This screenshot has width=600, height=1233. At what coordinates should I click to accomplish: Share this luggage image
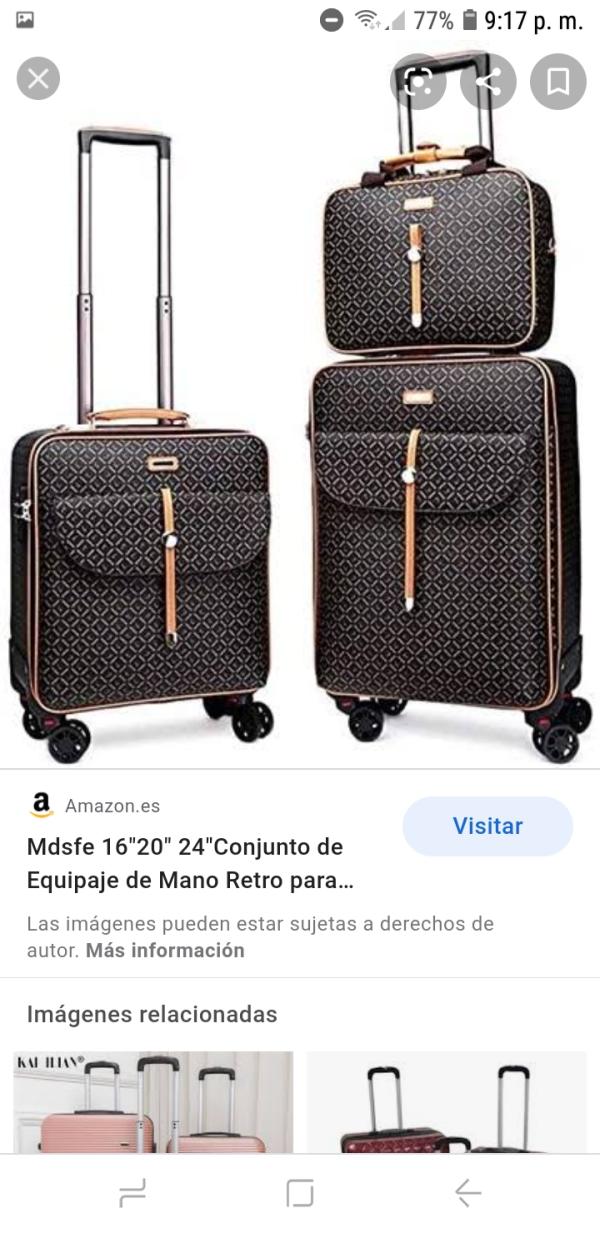pyautogui.click(x=488, y=82)
